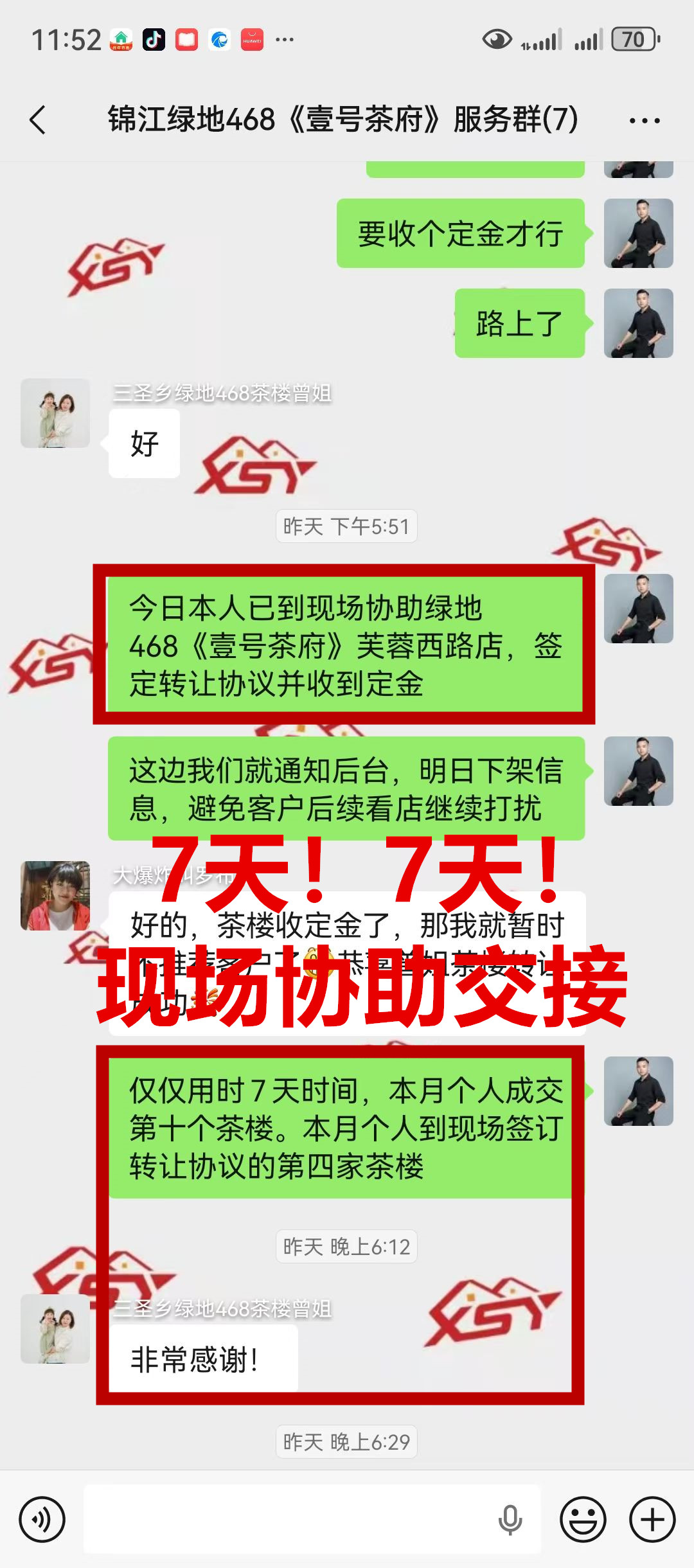Switch to voice message input
Viewport: 694px width, 1568px height.
click(42, 1519)
